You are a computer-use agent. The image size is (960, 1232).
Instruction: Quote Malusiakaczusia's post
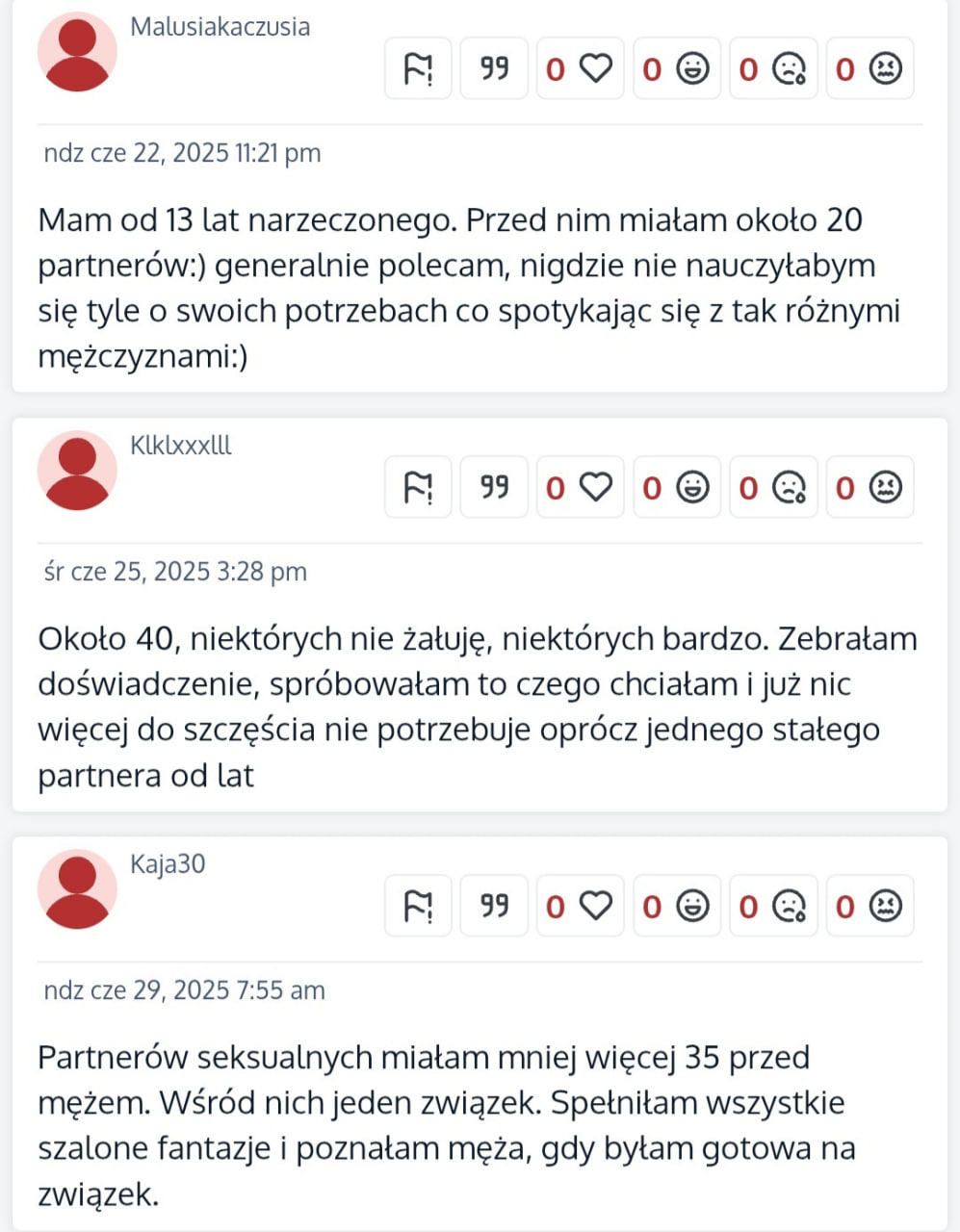pyautogui.click(x=494, y=68)
